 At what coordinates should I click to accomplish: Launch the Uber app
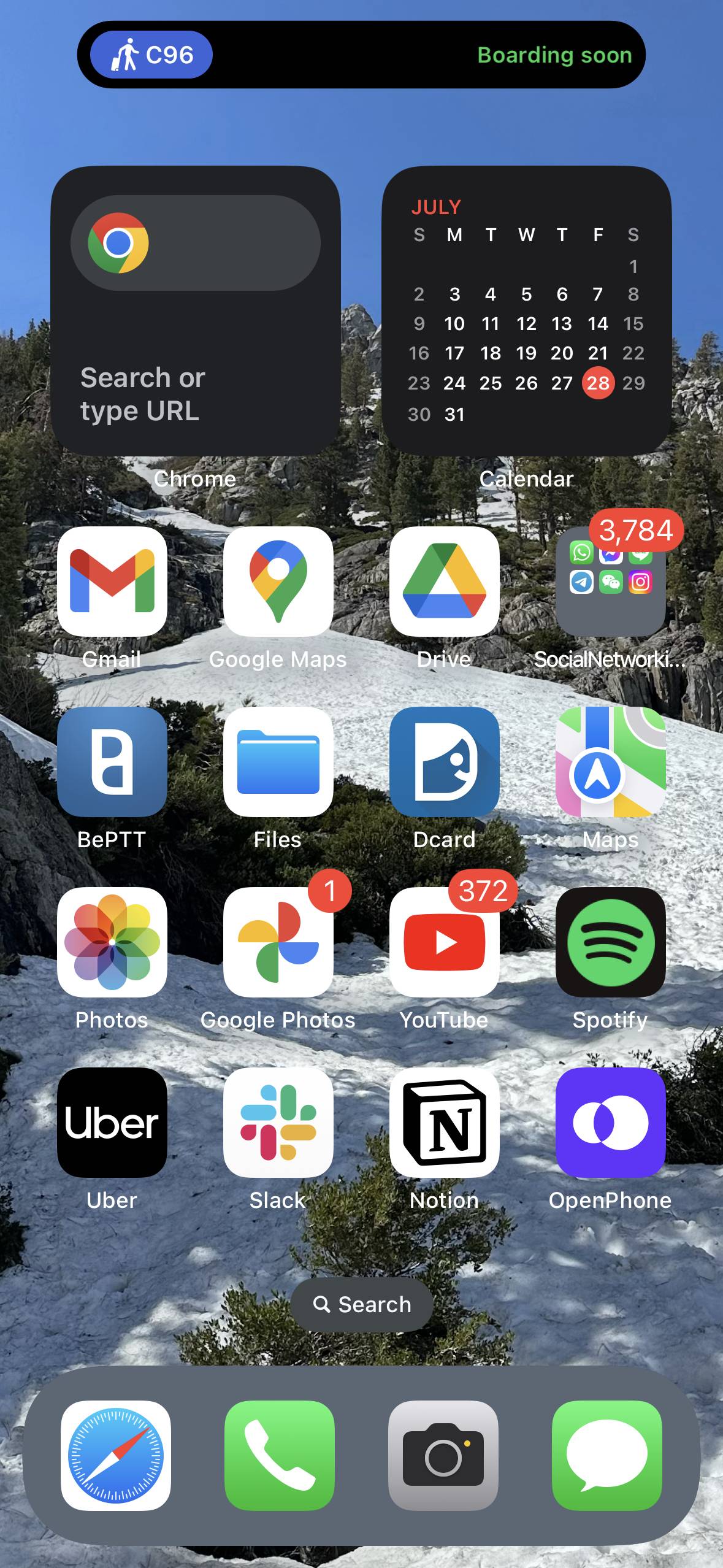tap(112, 1122)
